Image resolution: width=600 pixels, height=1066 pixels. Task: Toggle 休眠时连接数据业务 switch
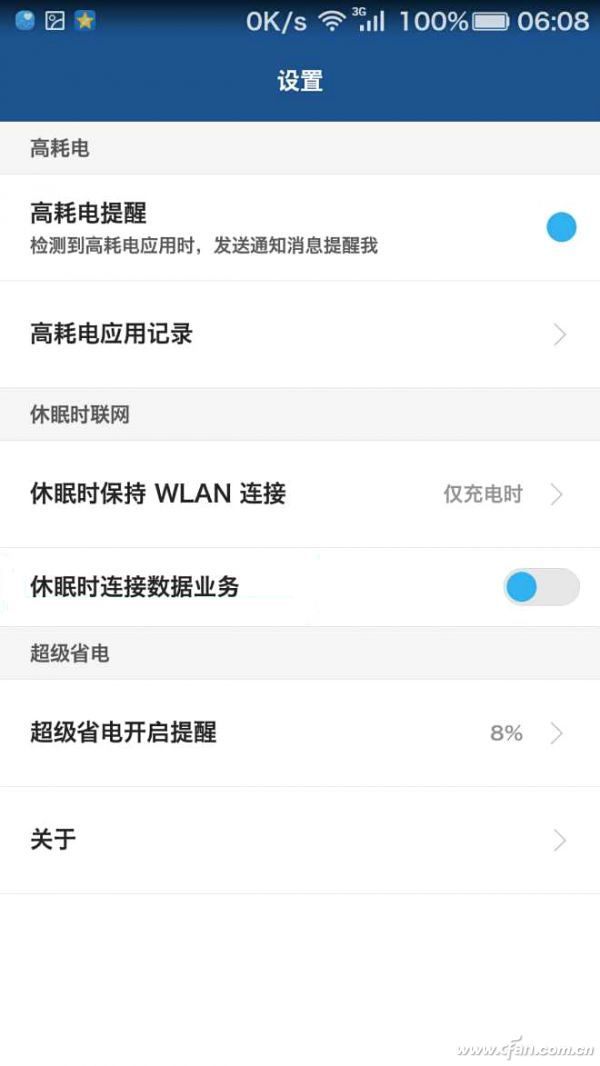540,587
